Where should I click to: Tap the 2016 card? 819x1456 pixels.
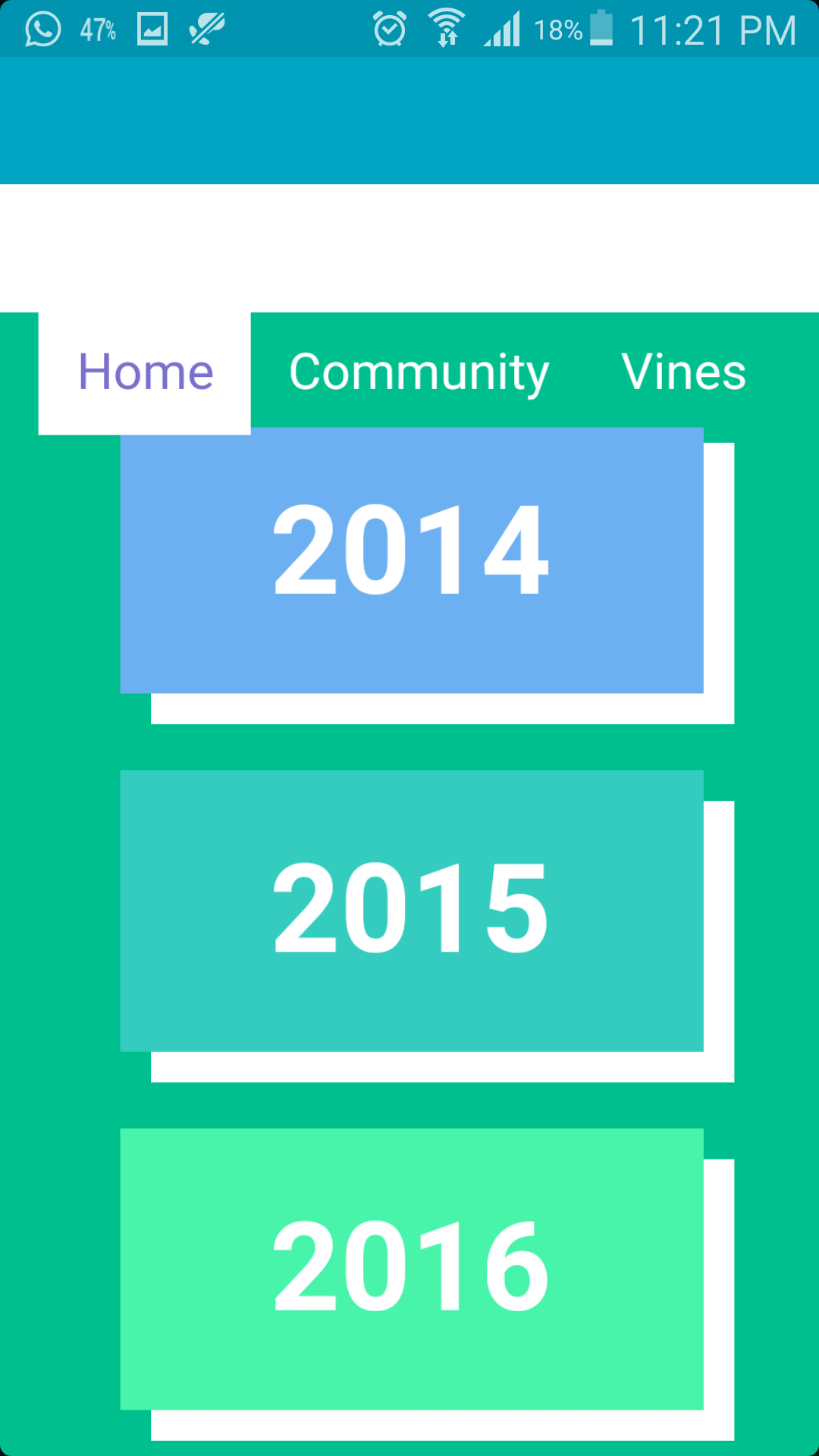pos(412,1268)
